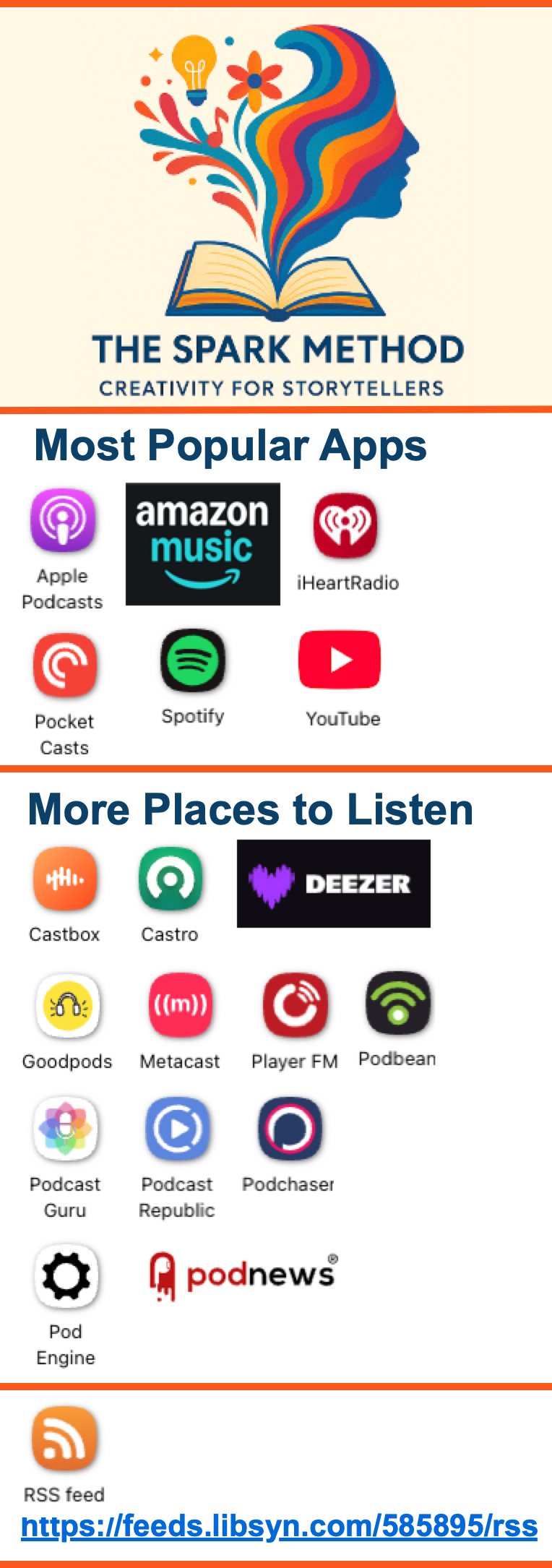Open the Castbox listing

[65, 879]
